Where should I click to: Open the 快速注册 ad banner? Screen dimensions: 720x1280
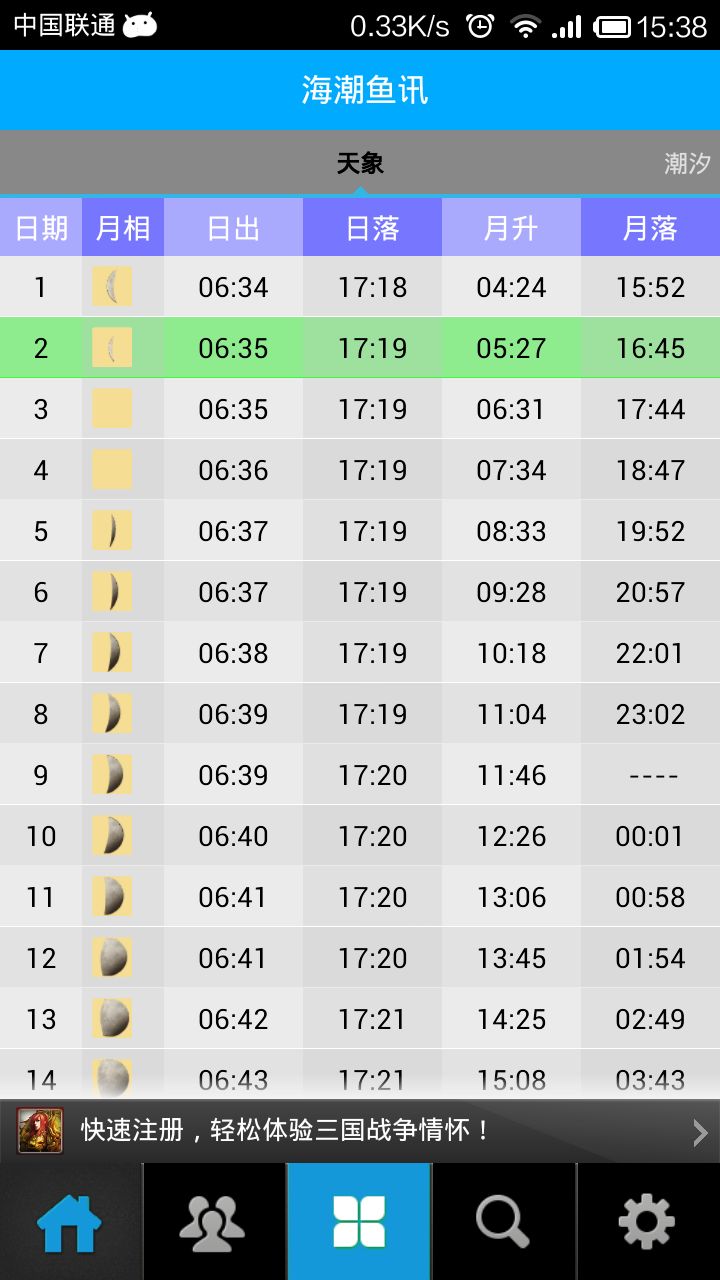click(x=360, y=1131)
